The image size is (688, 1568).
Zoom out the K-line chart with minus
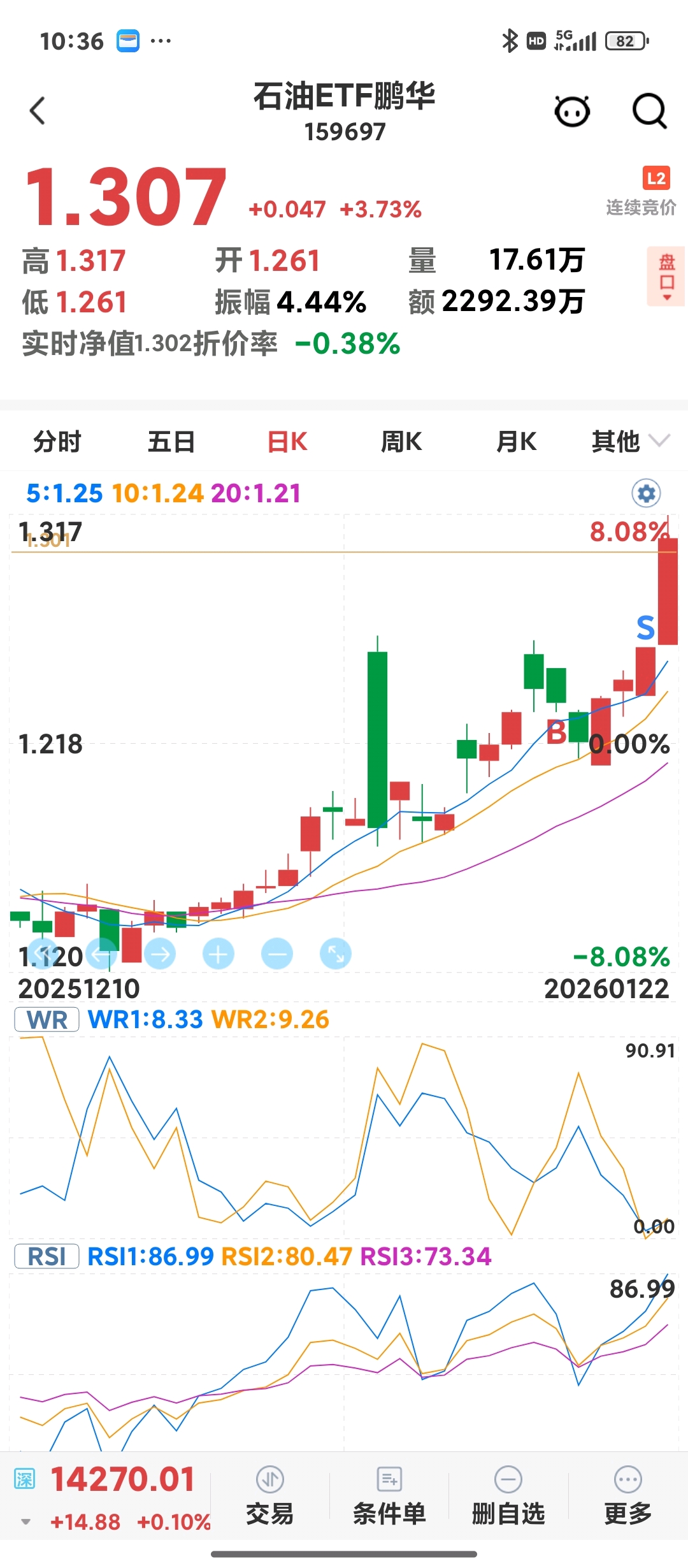277,954
